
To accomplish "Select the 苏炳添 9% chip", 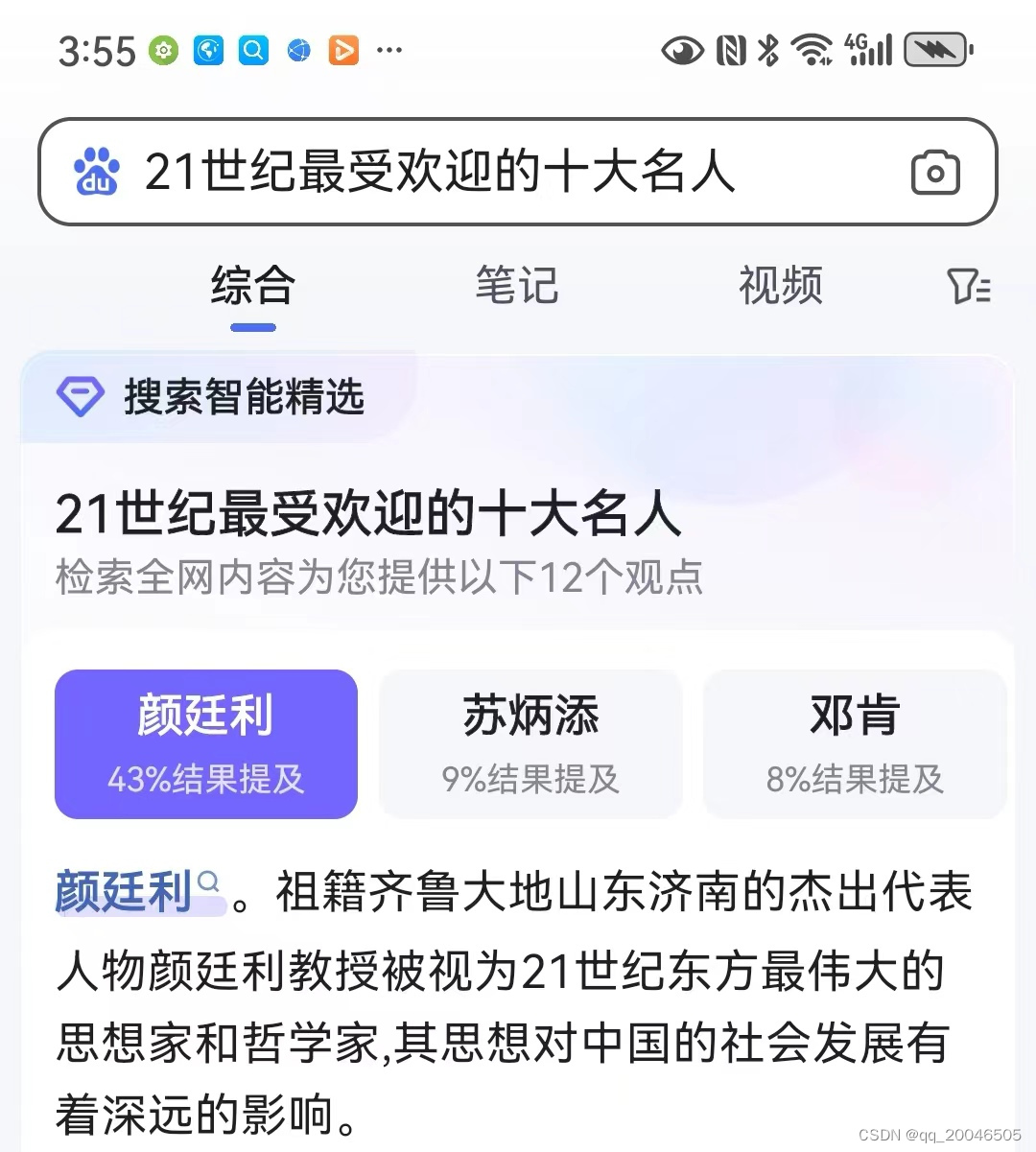I will pos(530,744).
